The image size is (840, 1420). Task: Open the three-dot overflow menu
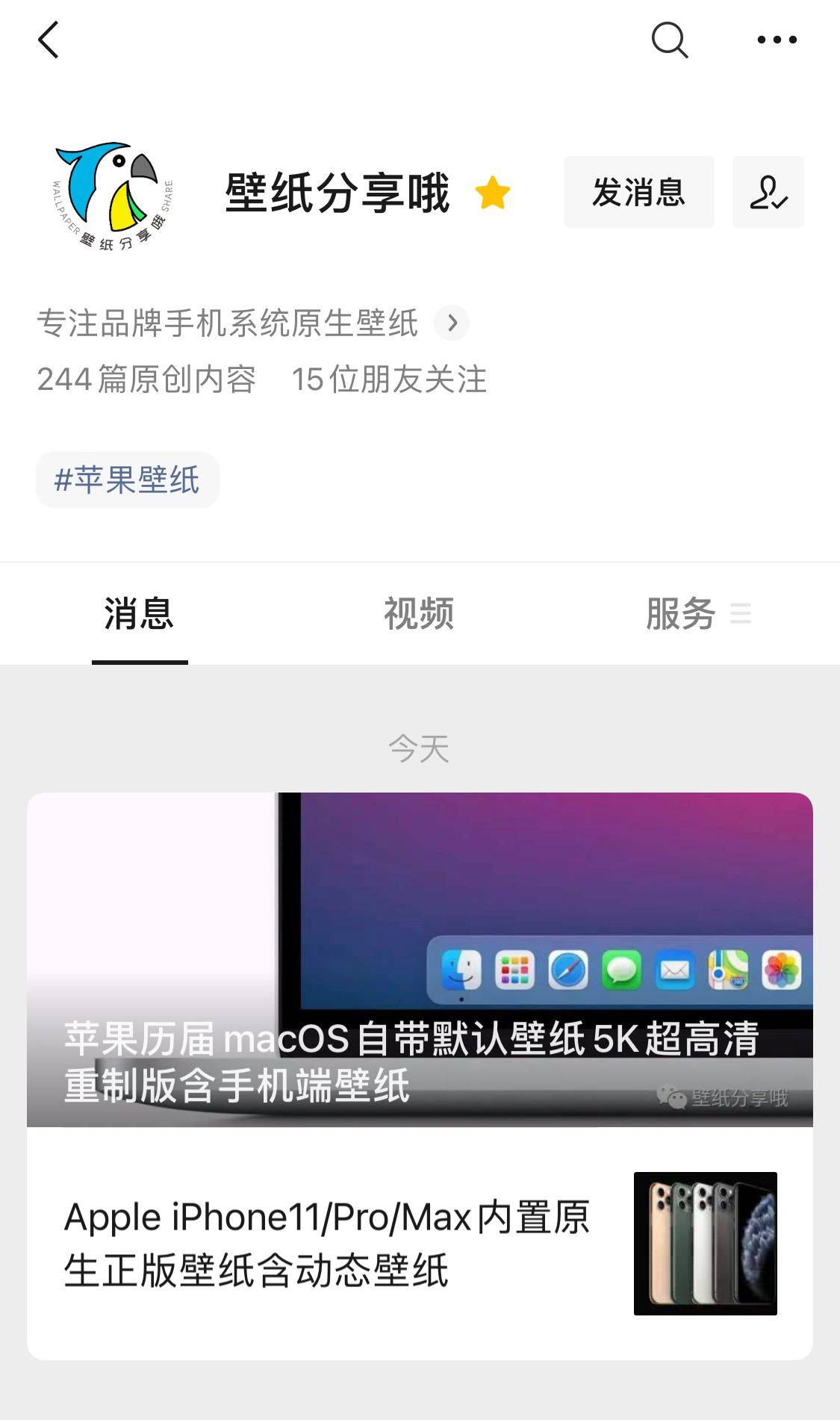[777, 40]
